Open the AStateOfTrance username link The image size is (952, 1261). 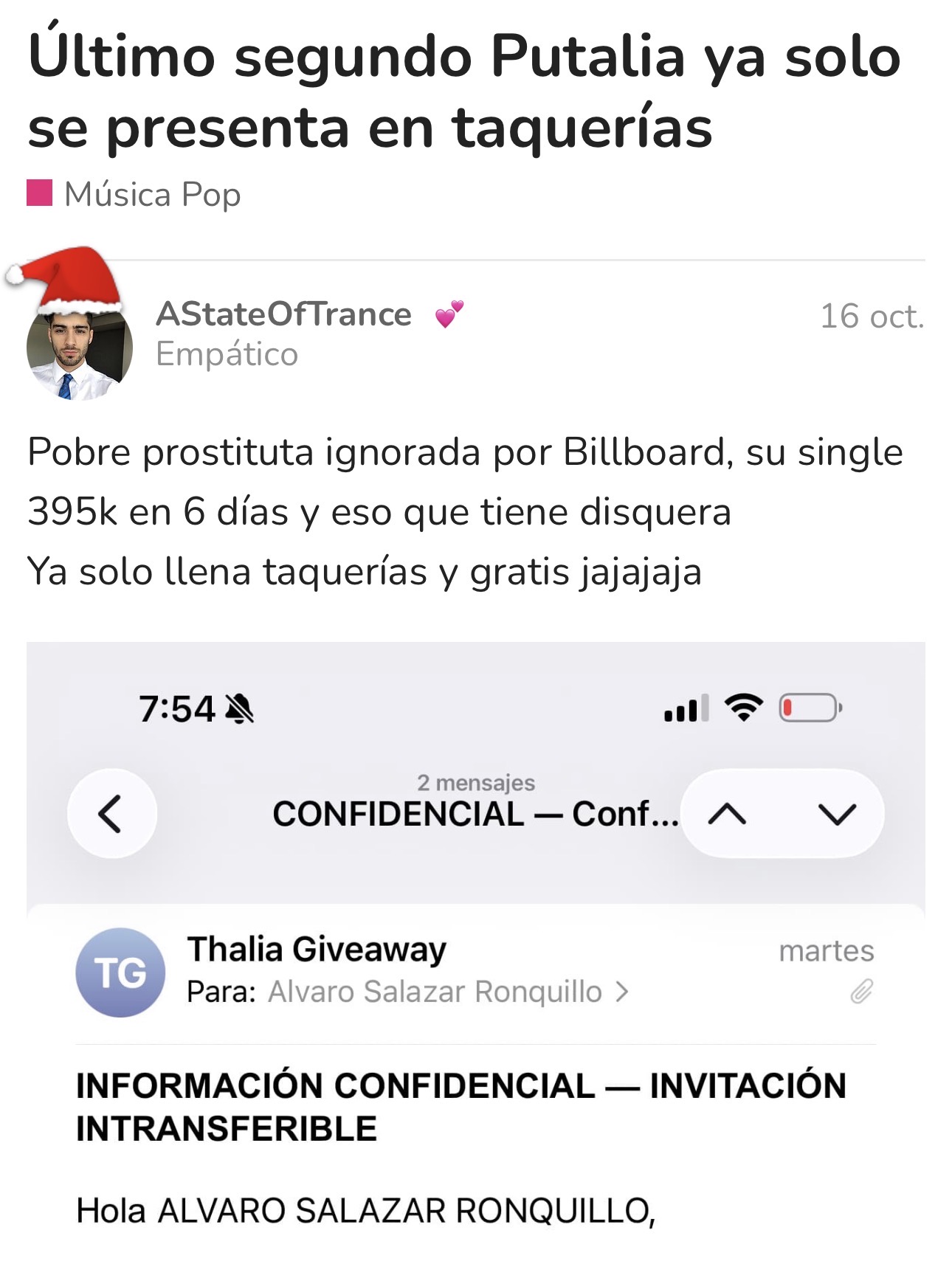283,314
